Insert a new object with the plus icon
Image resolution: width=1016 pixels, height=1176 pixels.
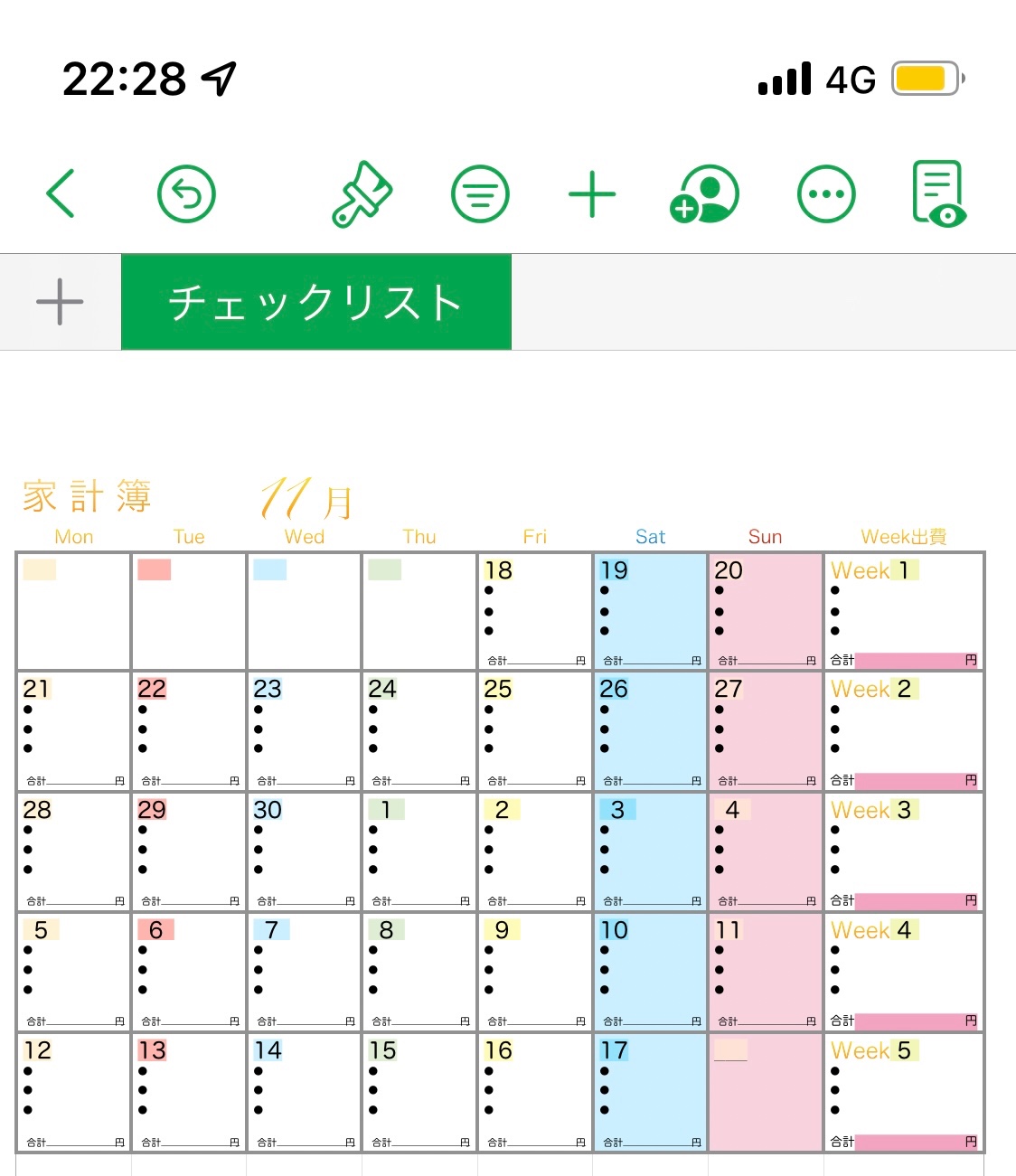(592, 193)
